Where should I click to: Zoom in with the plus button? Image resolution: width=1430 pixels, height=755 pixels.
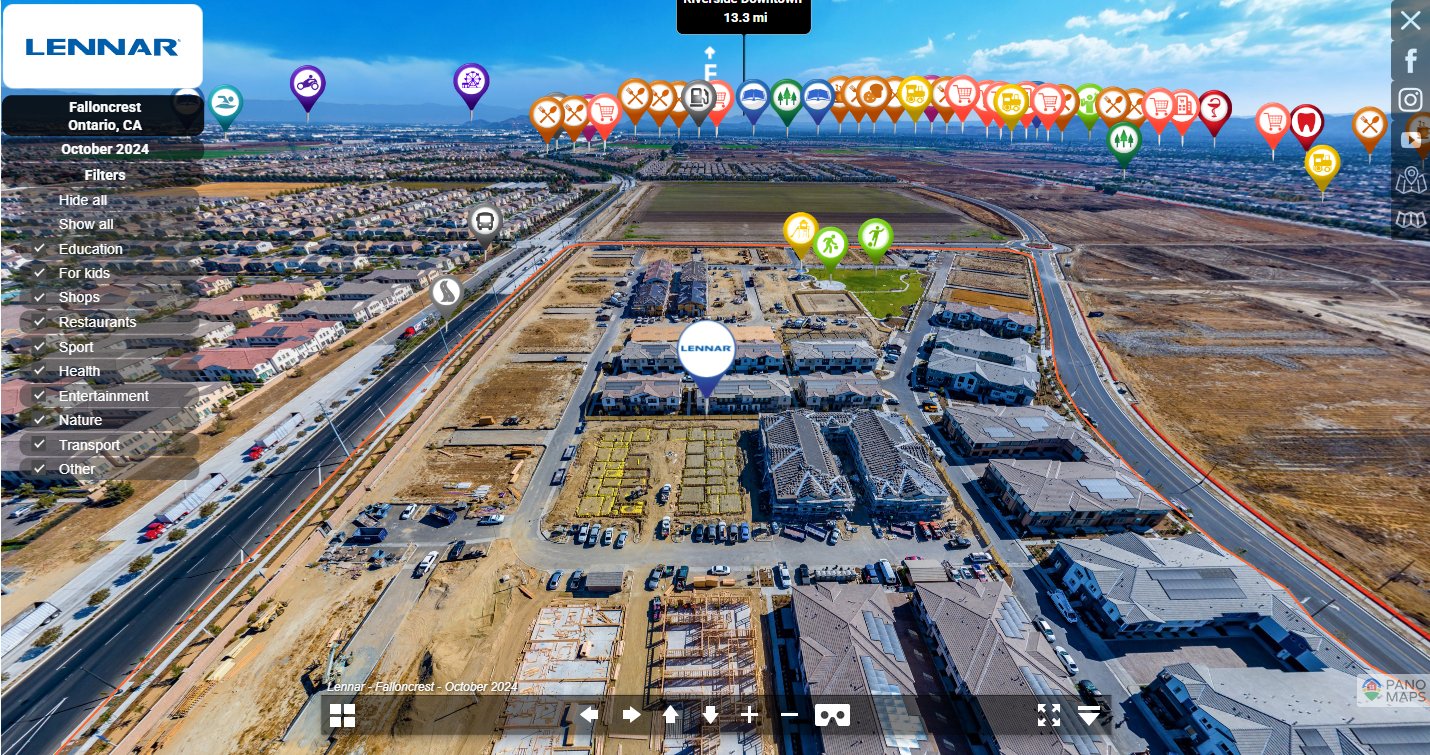[x=749, y=715]
